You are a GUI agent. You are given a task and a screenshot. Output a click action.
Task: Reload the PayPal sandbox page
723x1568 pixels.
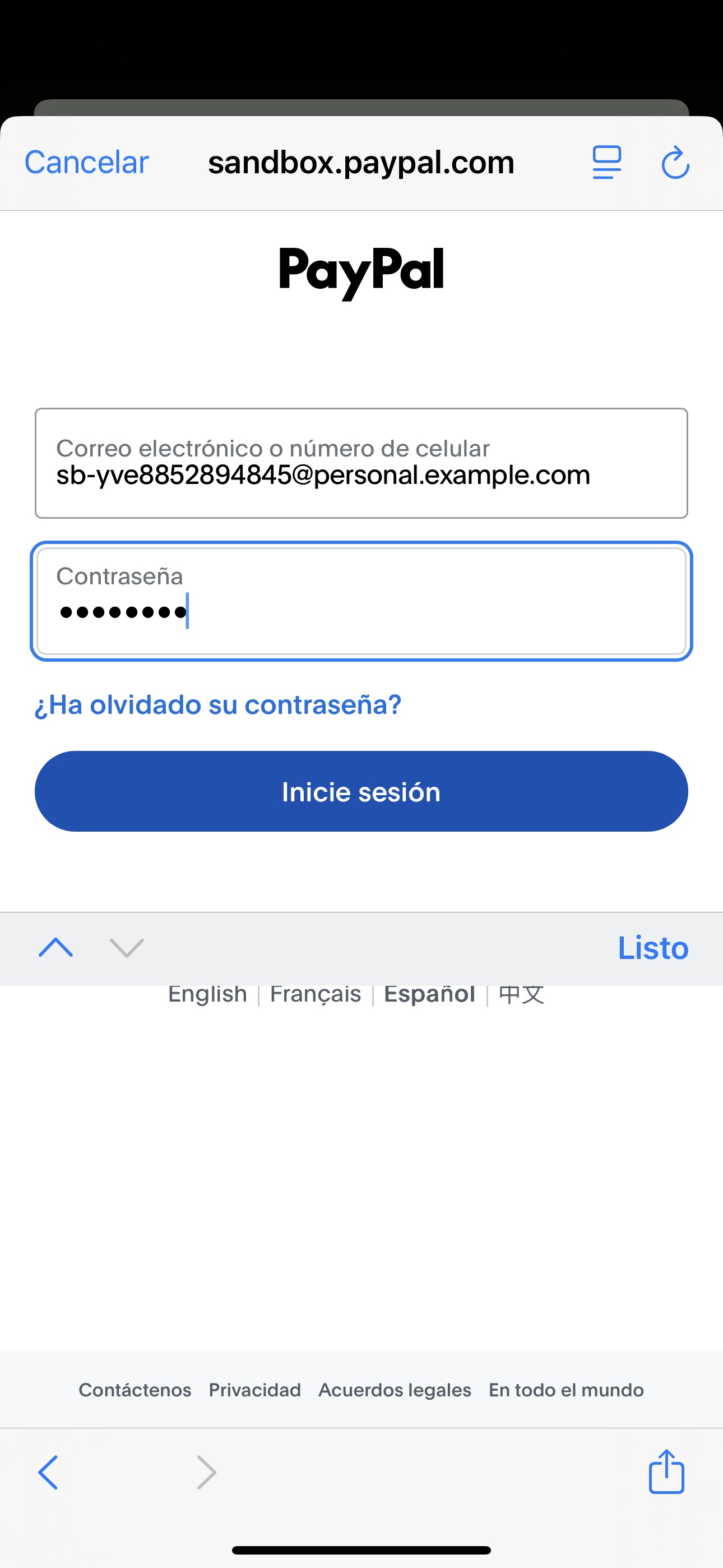[x=675, y=163]
